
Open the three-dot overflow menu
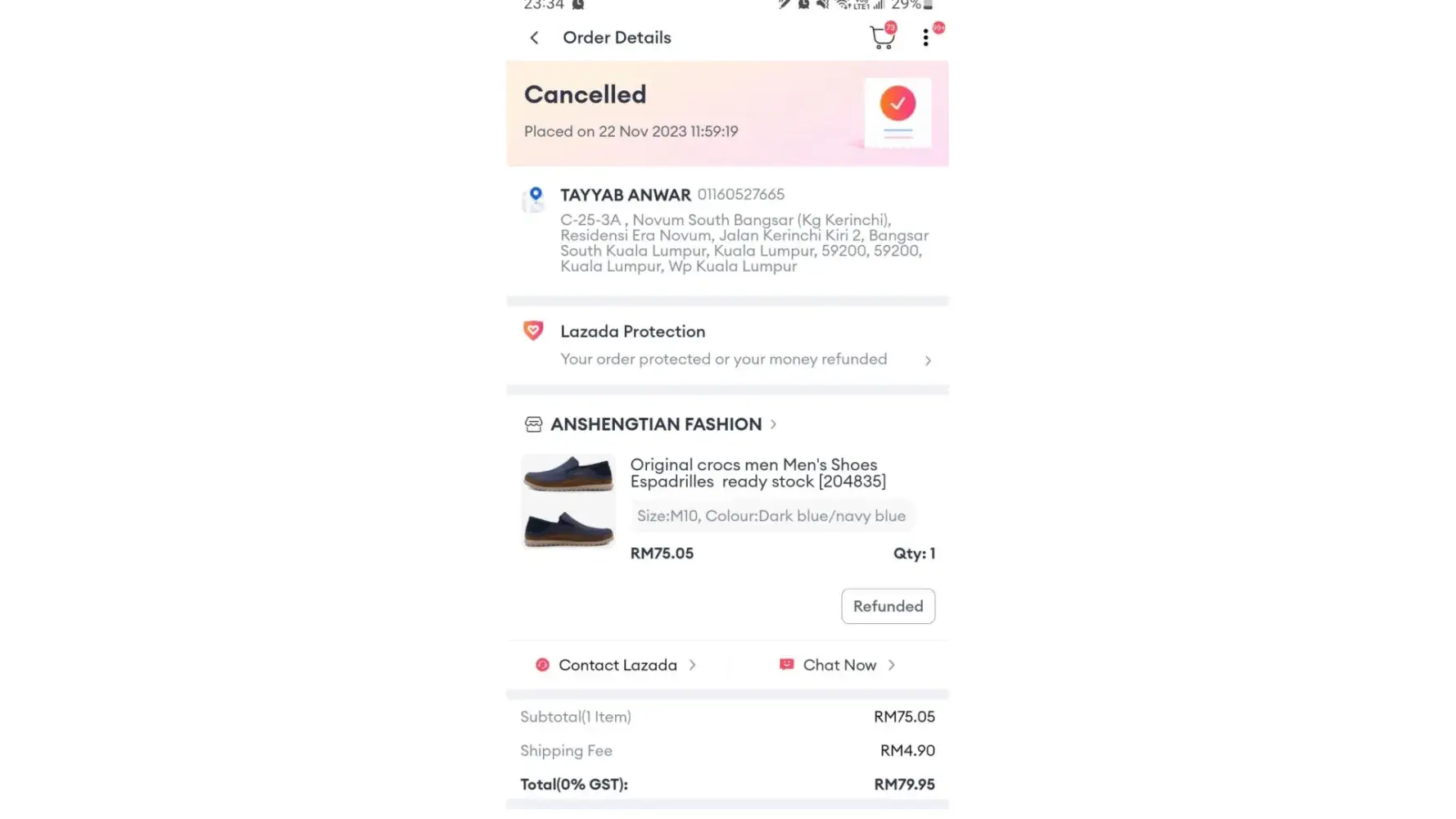[925, 38]
